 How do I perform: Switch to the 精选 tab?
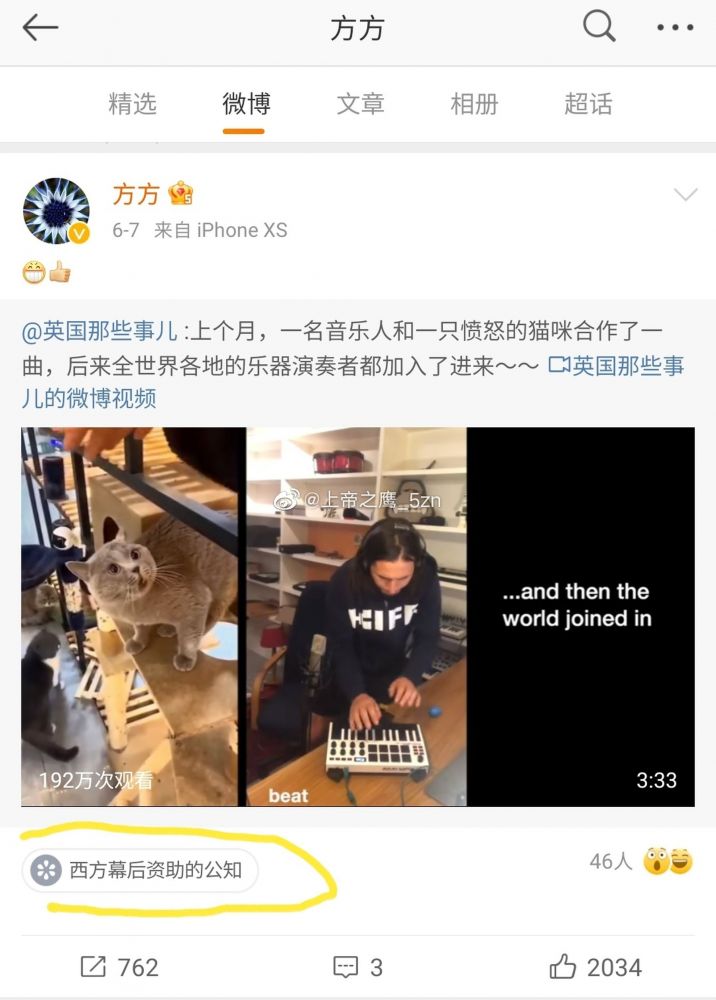pyautogui.click(x=132, y=104)
